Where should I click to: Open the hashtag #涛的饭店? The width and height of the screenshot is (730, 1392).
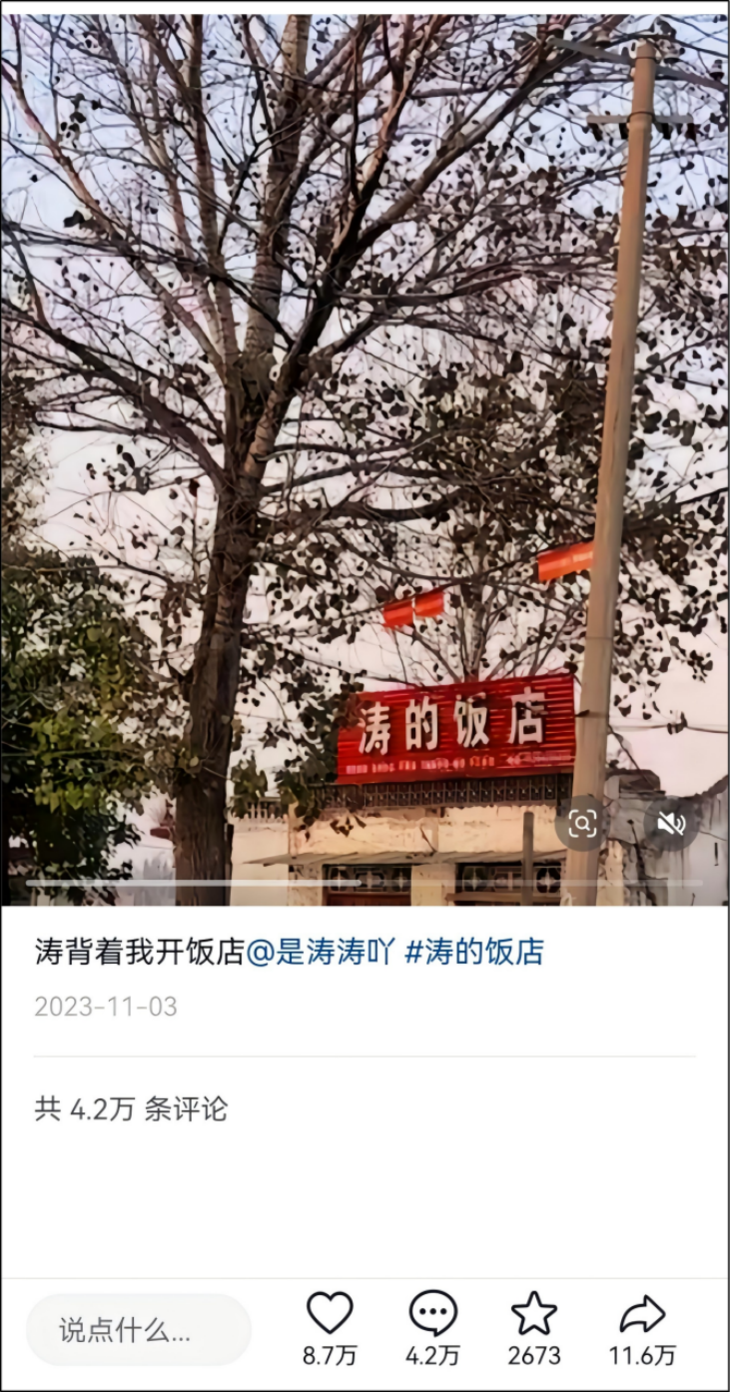(474, 952)
